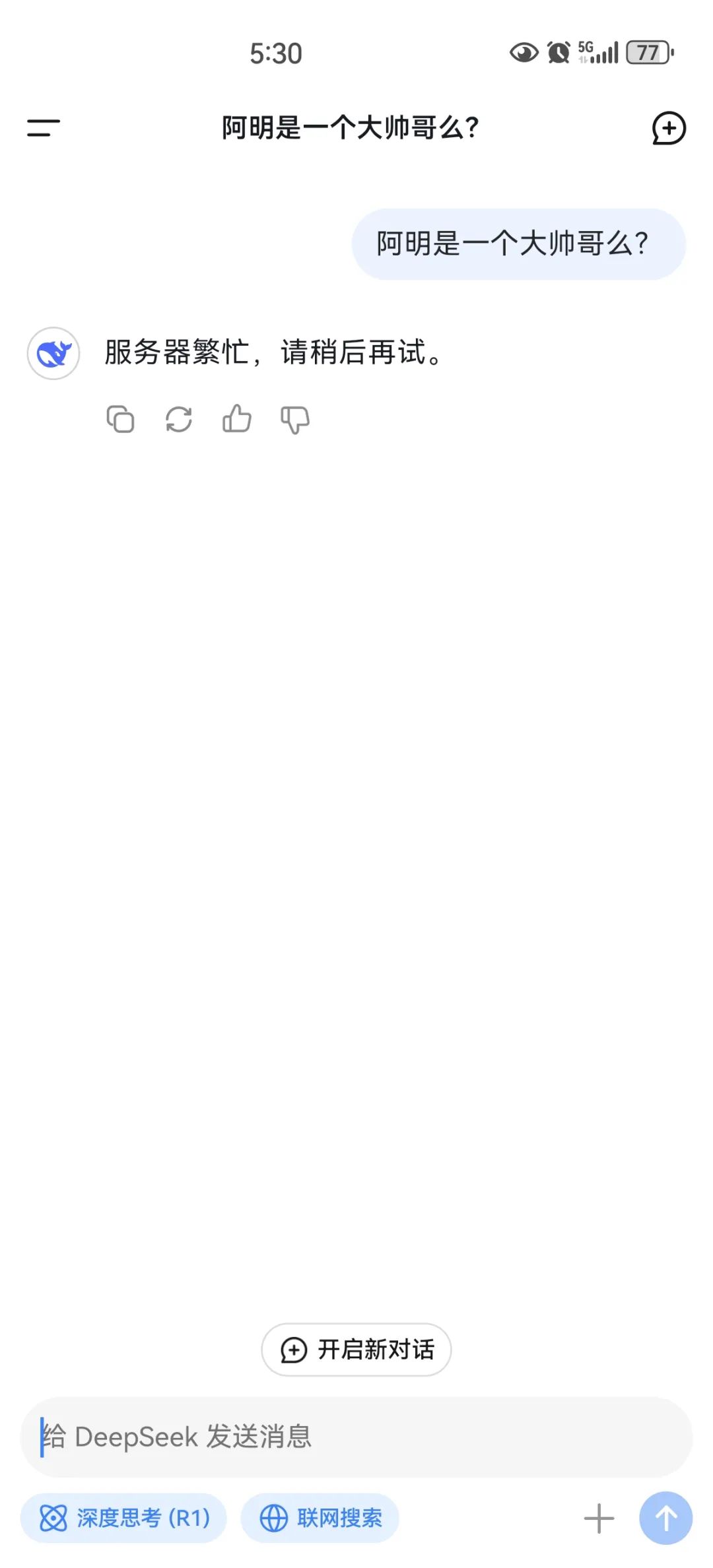Viewport: 713px width, 1568px height.
Task: Focus the 给 DeepSeek 发送消息 field
Action: tap(356, 1437)
